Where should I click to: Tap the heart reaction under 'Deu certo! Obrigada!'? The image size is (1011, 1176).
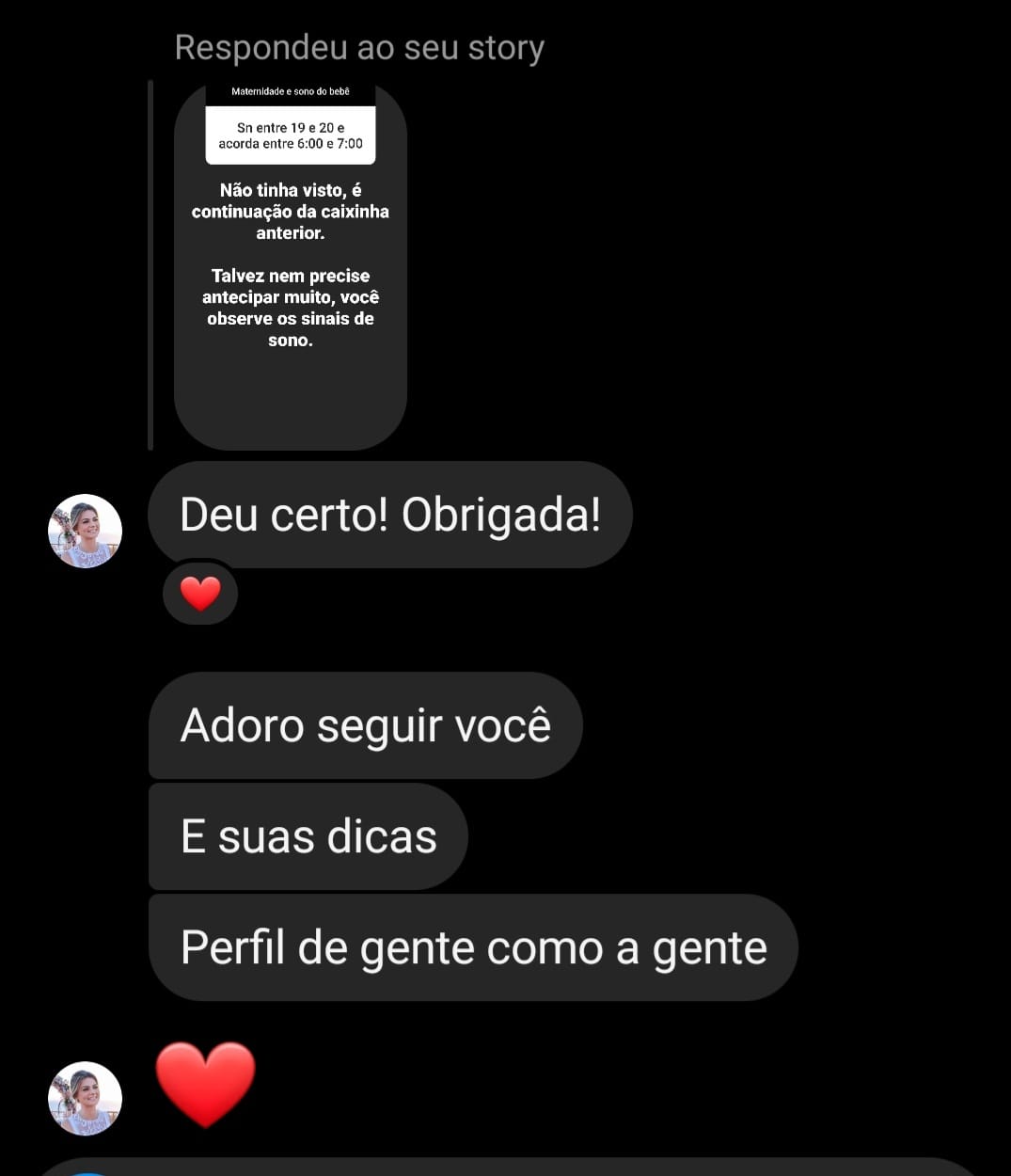click(x=200, y=594)
